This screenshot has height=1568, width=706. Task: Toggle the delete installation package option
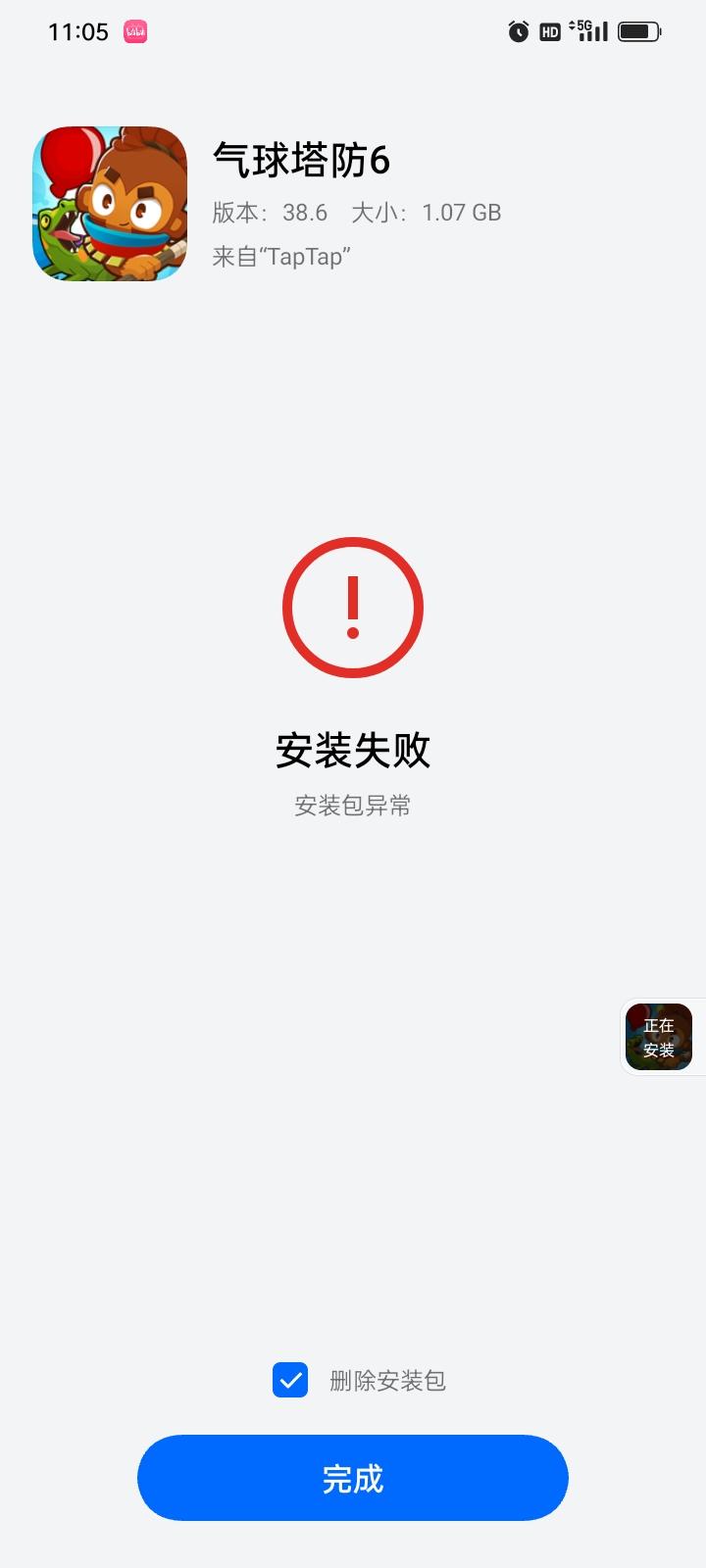pyautogui.click(x=289, y=1380)
